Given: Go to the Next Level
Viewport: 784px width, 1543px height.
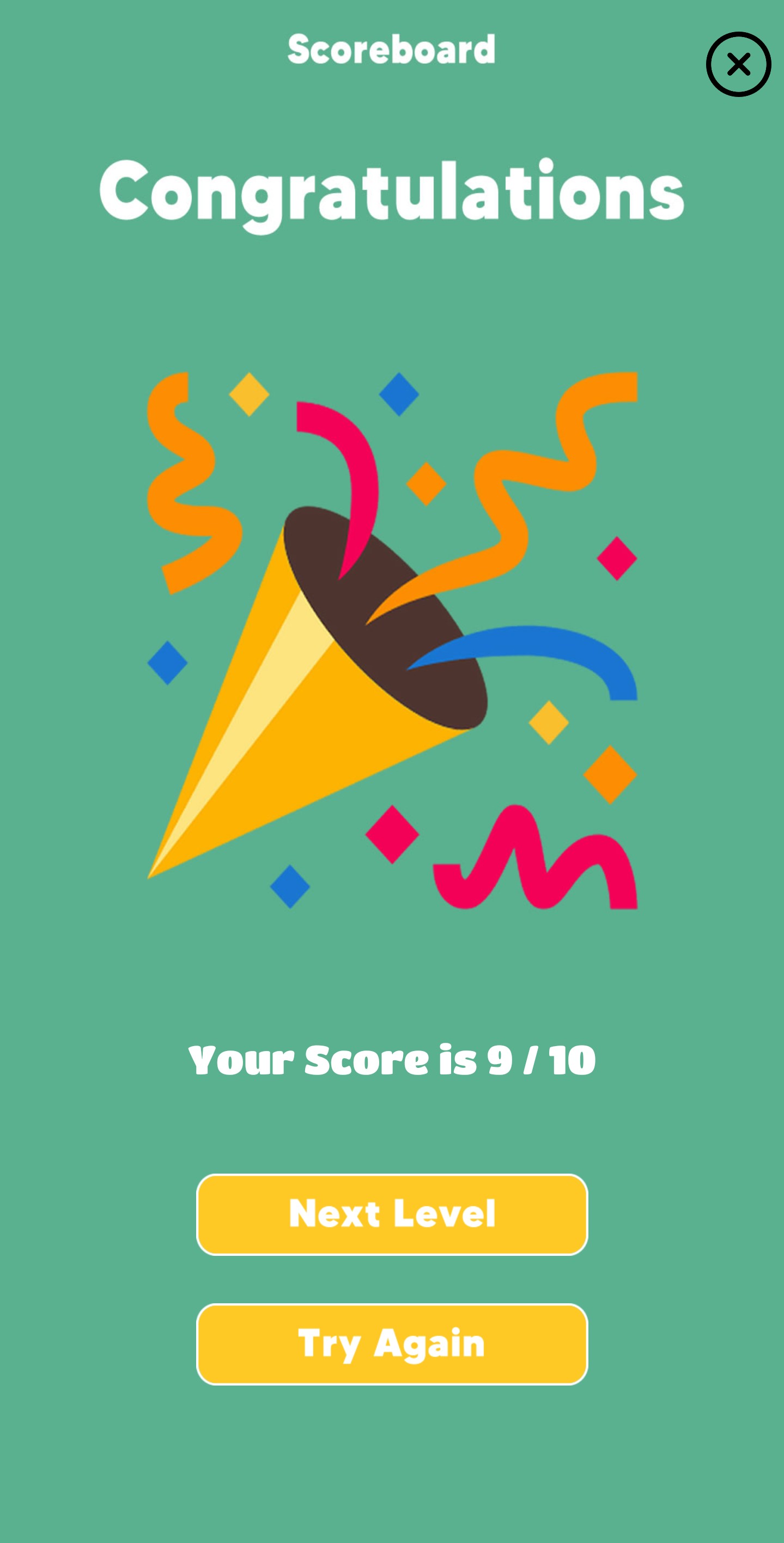Looking at the screenshot, I should (x=392, y=1214).
